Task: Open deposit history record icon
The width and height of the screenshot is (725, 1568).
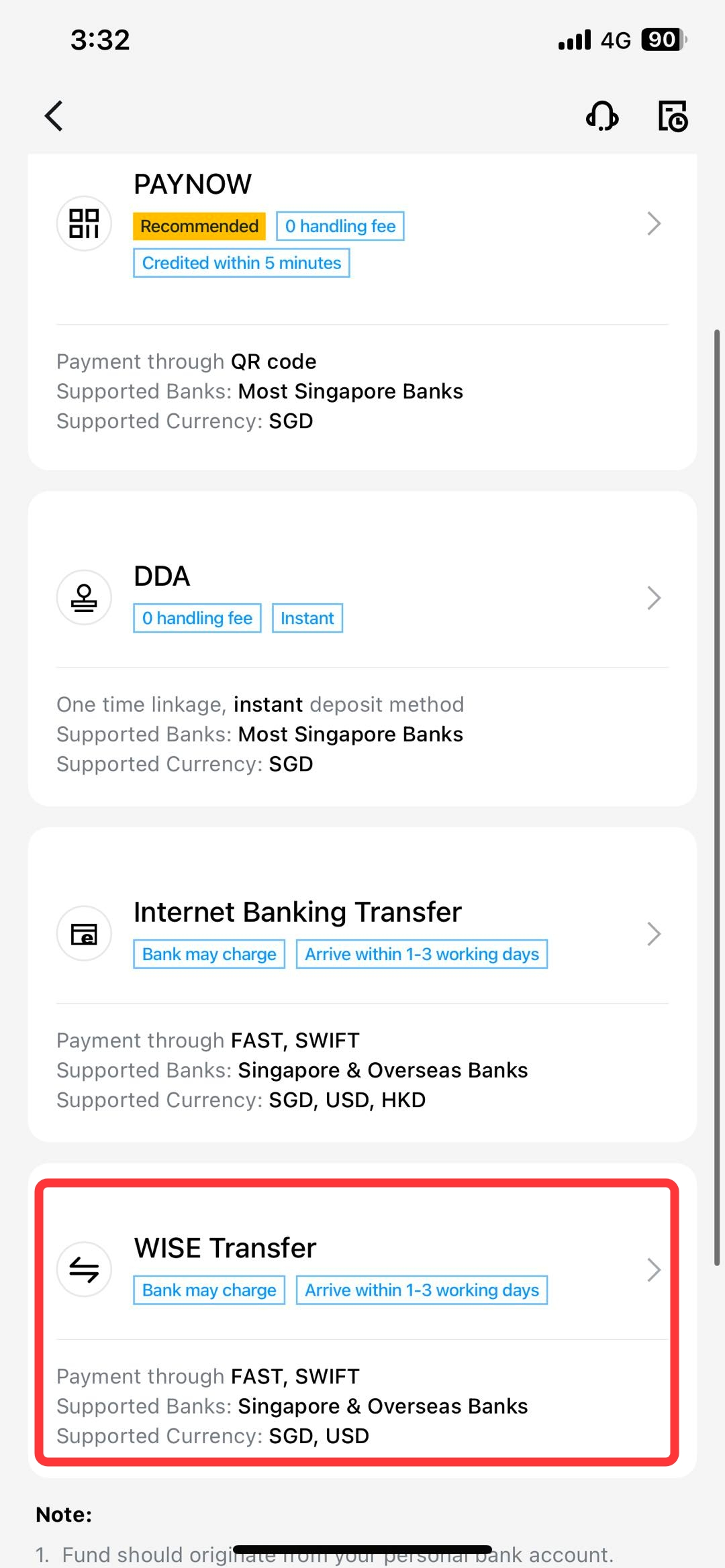Action: (x=673, y=116)
